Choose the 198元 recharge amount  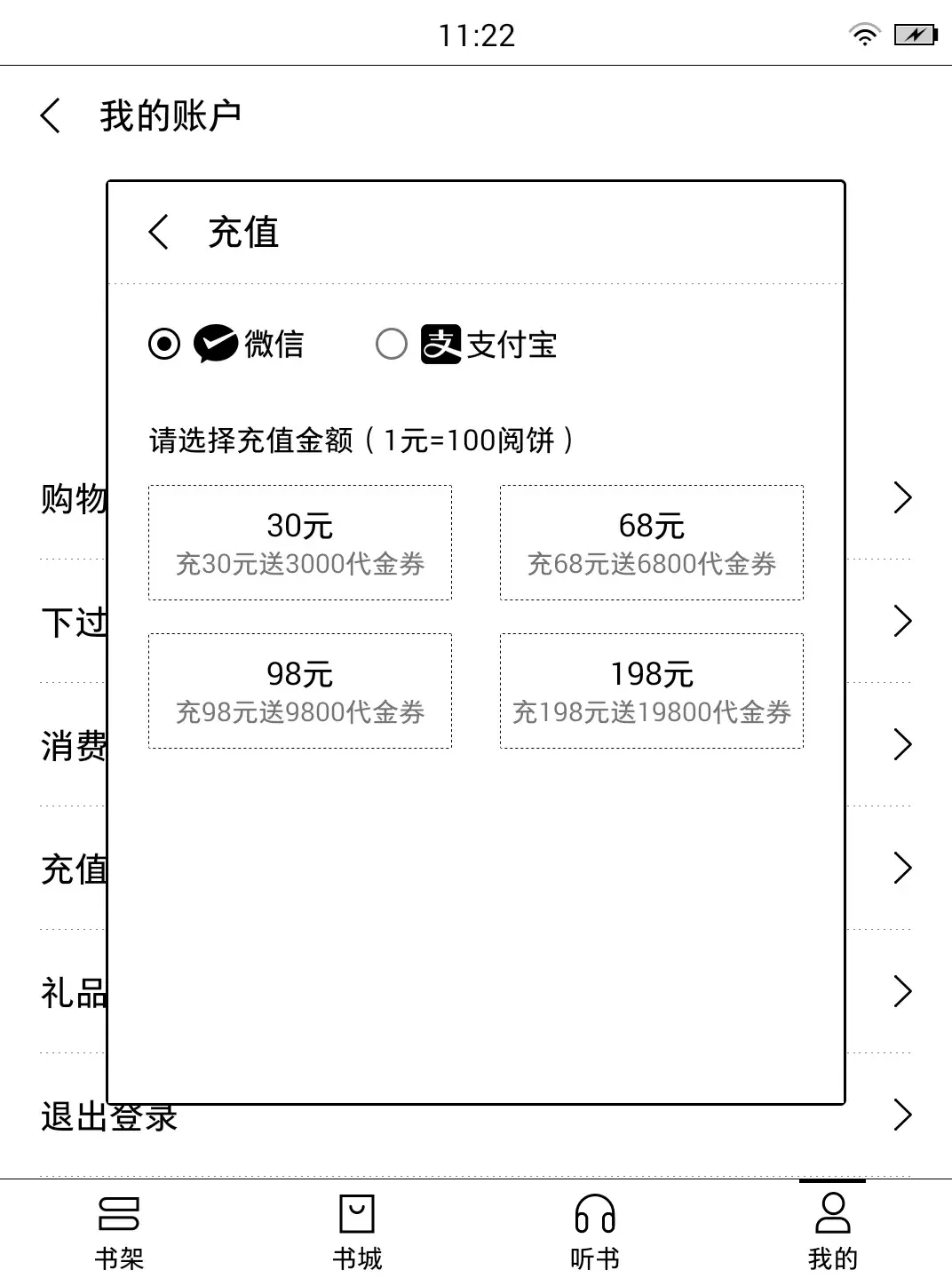tap(651, 690)
